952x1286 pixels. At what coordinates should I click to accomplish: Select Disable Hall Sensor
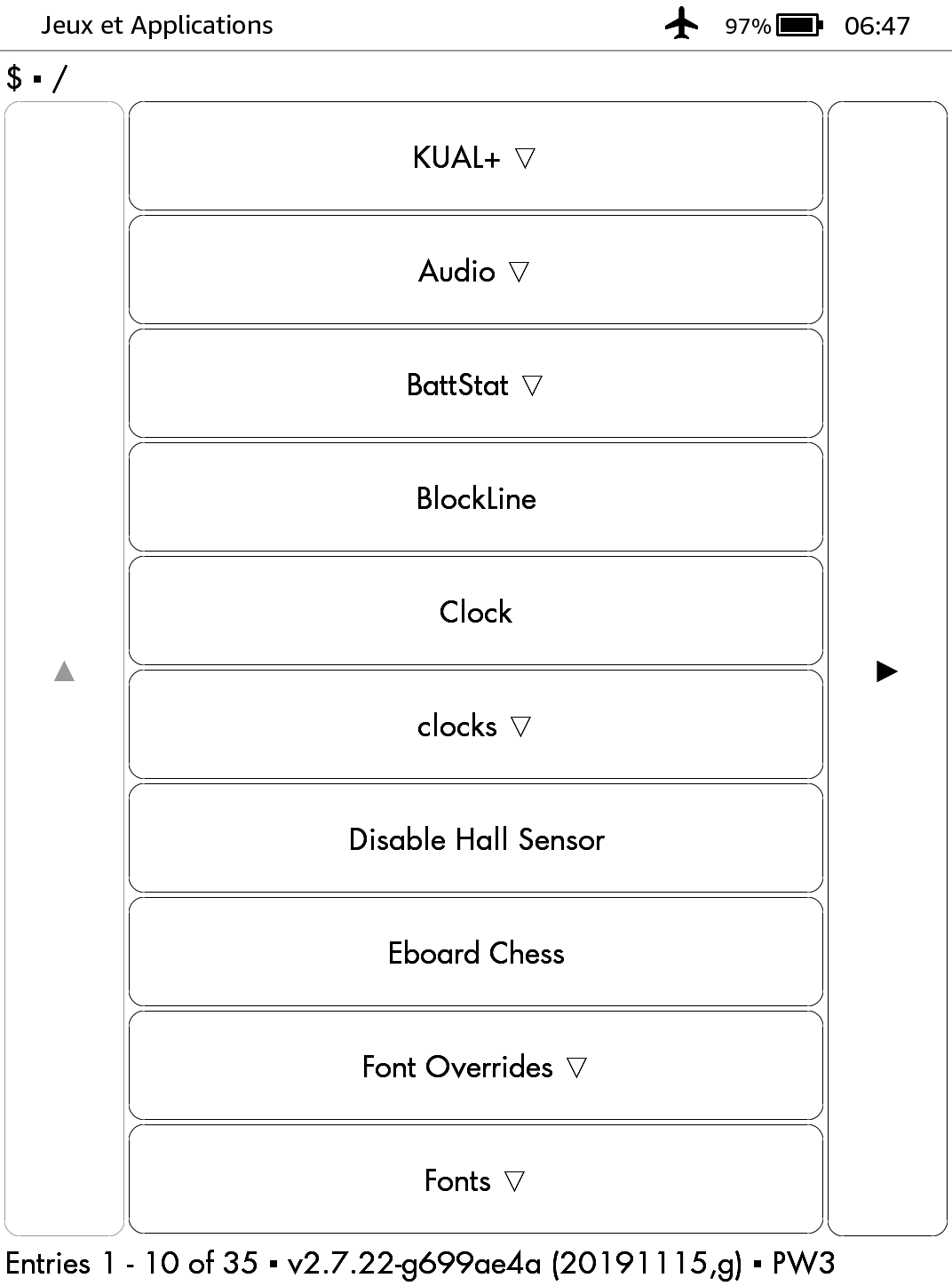click(475, 839)
